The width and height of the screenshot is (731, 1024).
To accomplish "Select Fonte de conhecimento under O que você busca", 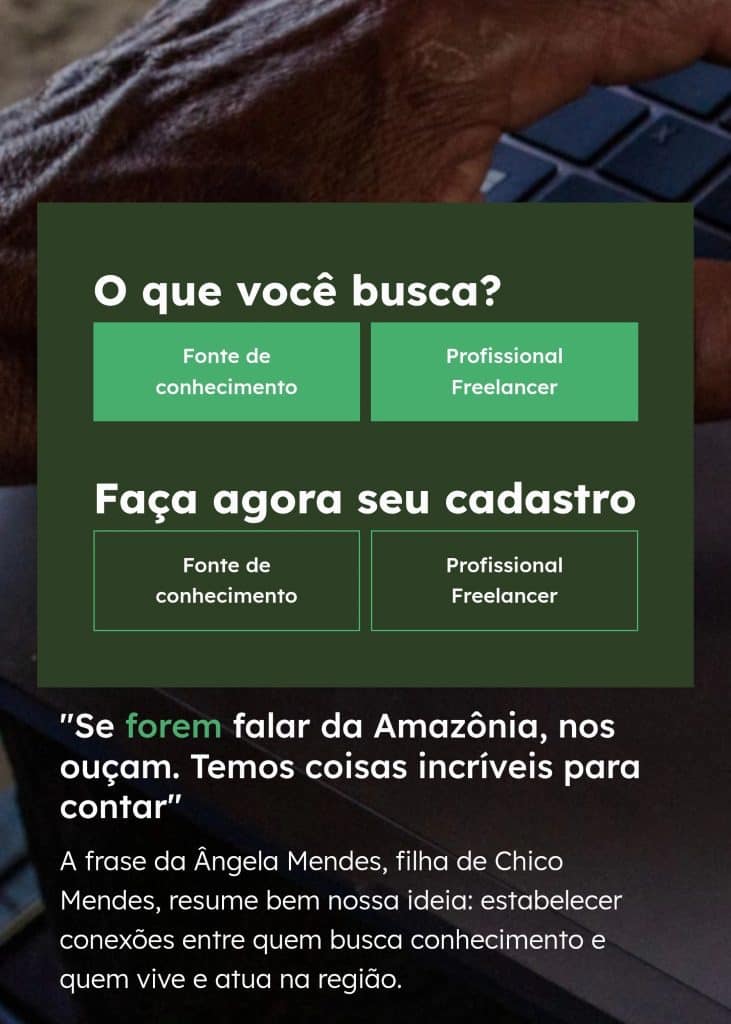I will pos(226,371).
